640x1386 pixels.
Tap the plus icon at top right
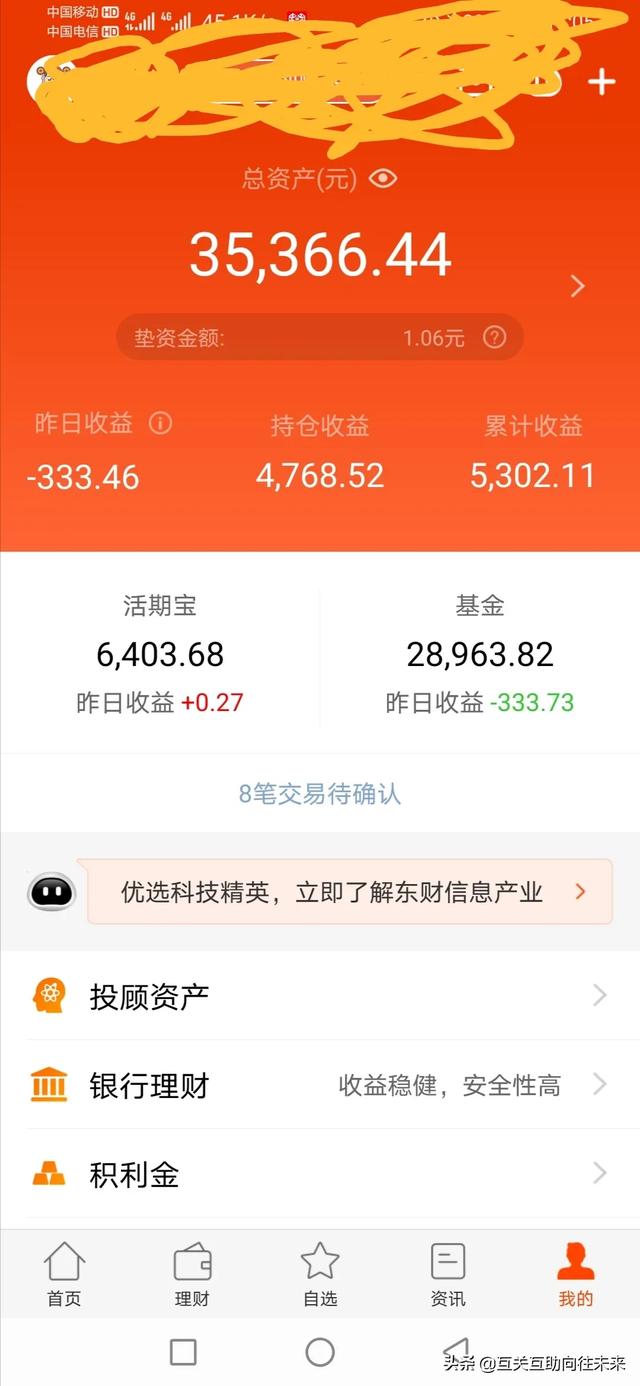click(601, 82)
